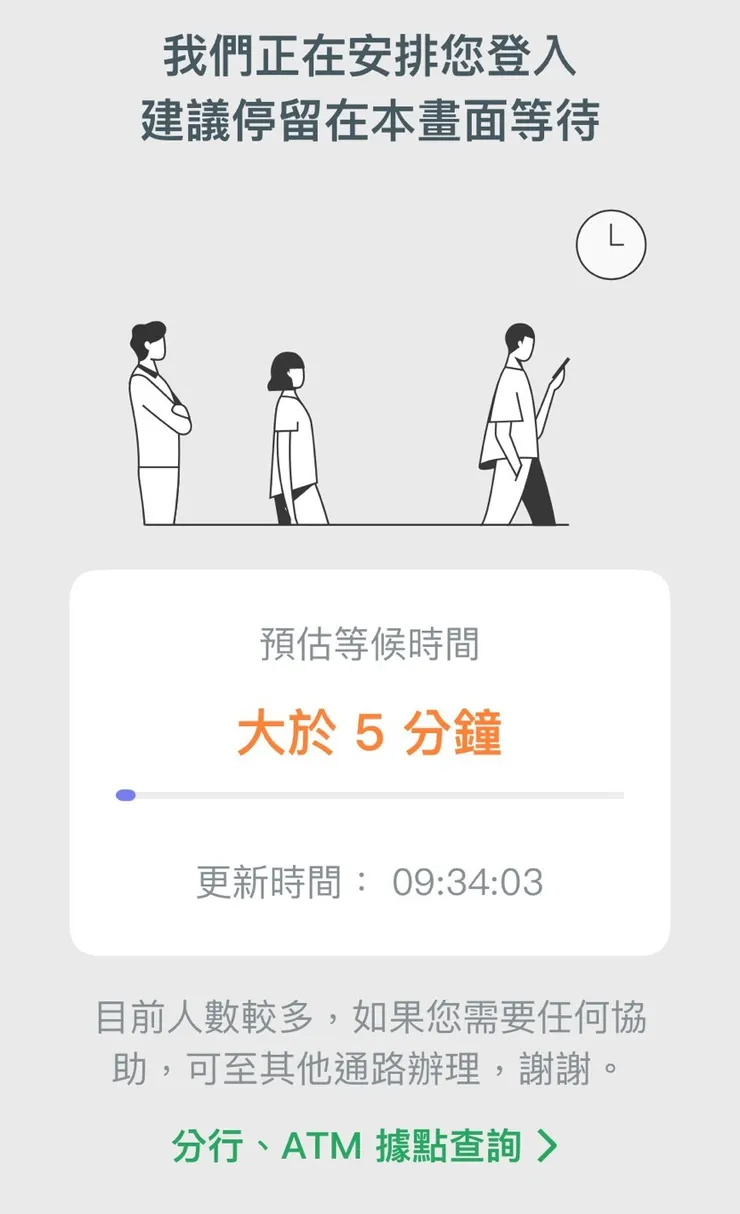Click the word ATM in the green link
Viewport: 740px width, 1214px height.
(x=320, y=1146)
